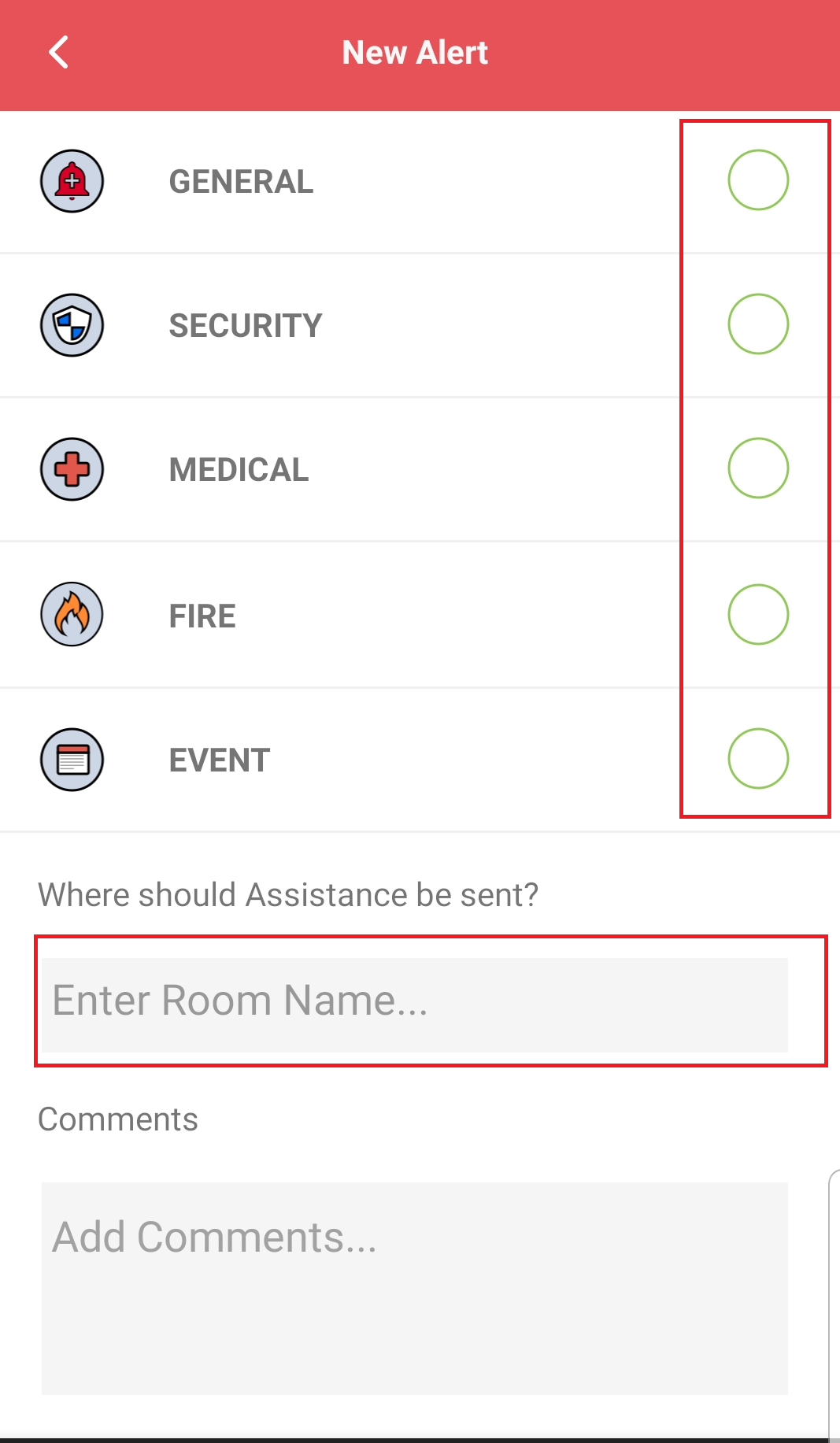Tap the Fire flame icon

(x=71, y=615)
